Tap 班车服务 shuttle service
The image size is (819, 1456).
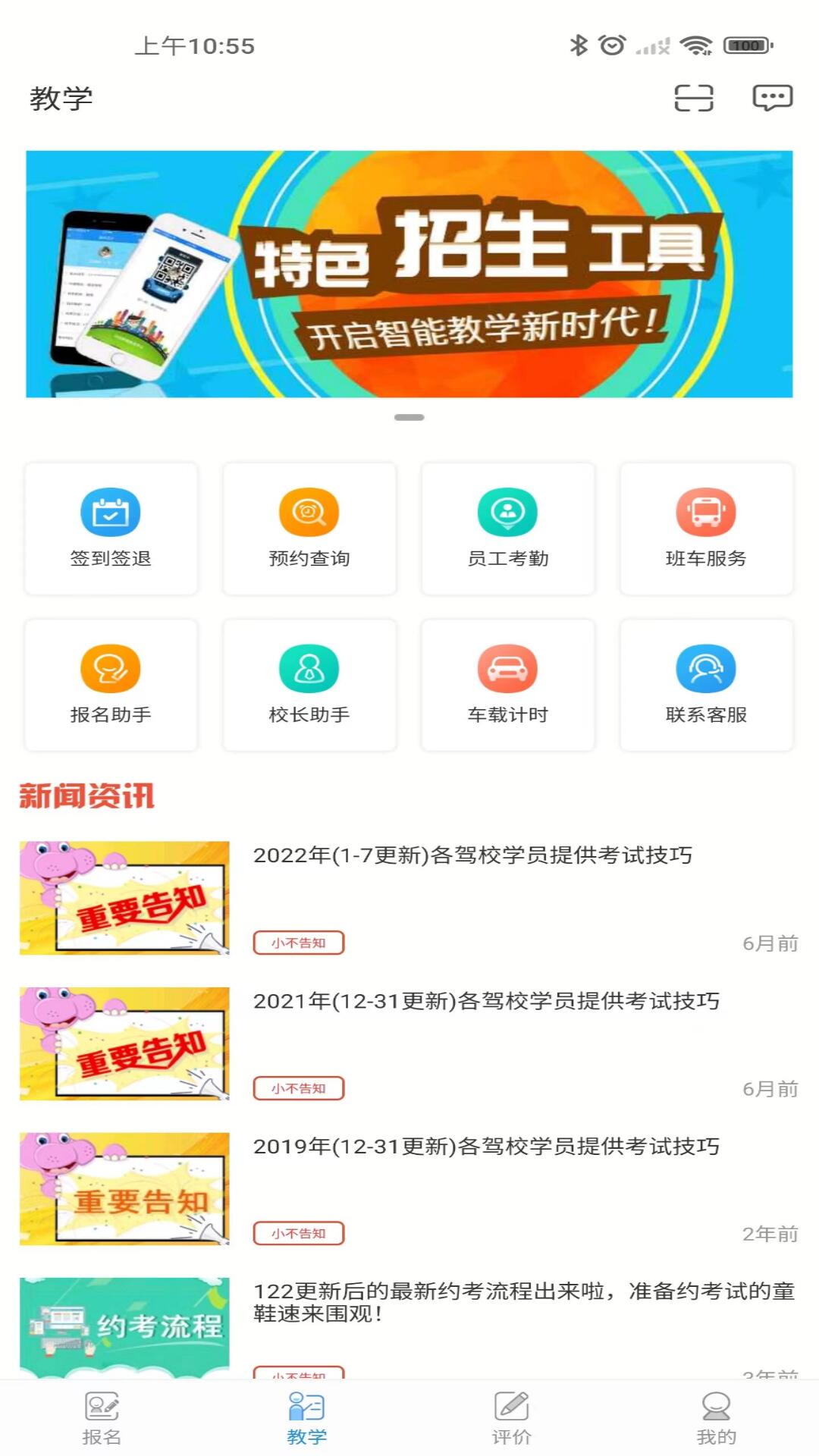(706, 529)
